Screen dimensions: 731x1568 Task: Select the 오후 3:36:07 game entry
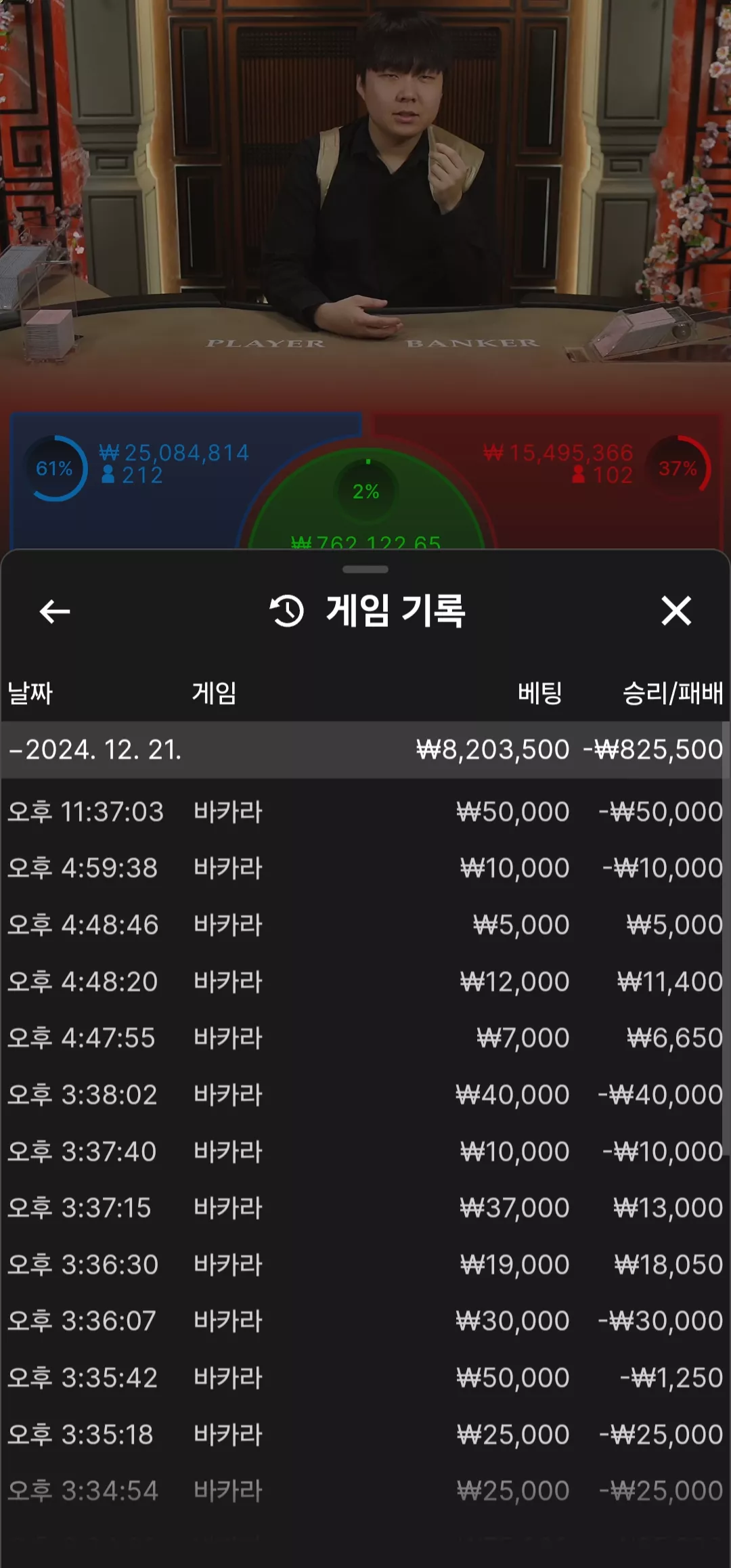click(x=365, y=1321)
